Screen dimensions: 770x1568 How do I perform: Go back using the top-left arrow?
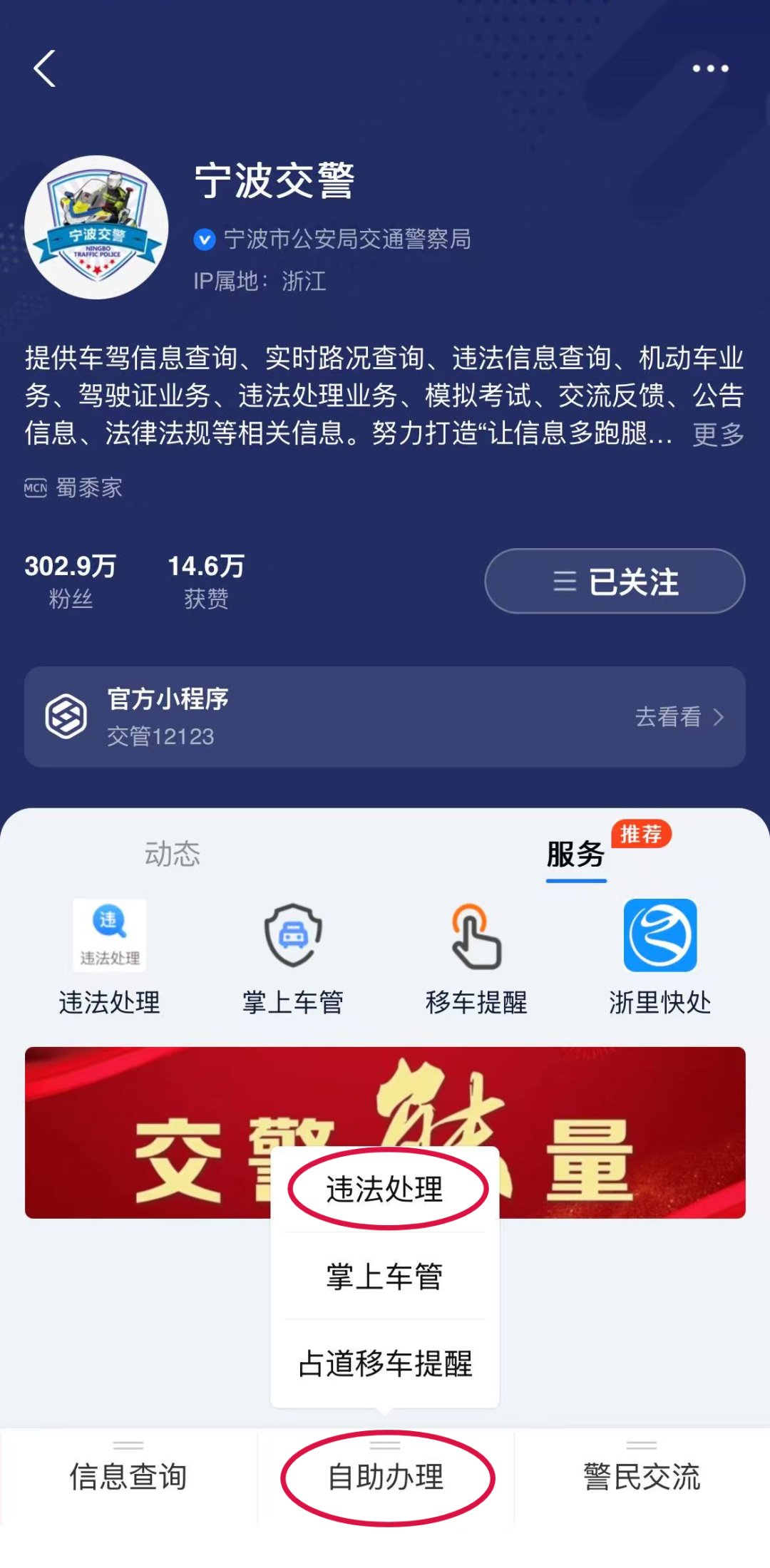(x=45, y=69)
